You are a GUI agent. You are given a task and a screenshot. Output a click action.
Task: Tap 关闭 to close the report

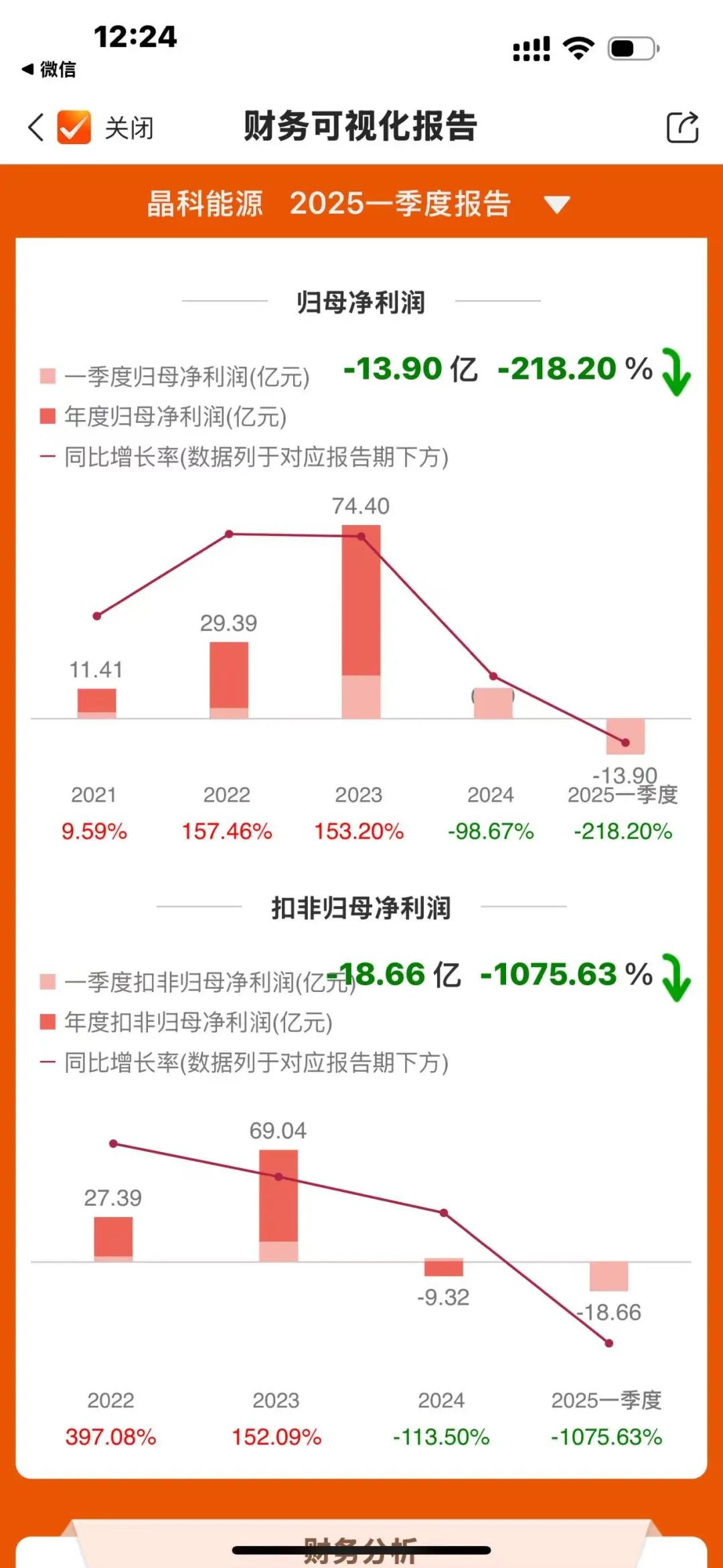coord(129,127)
